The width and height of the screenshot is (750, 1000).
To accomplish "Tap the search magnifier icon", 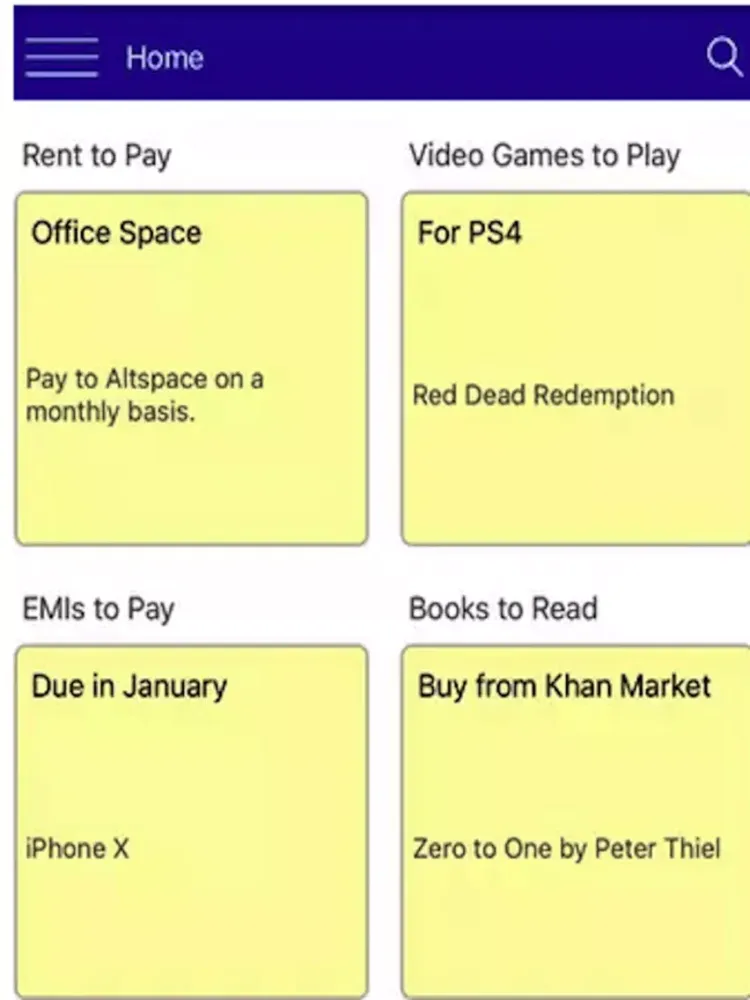I will pos(722,57).
